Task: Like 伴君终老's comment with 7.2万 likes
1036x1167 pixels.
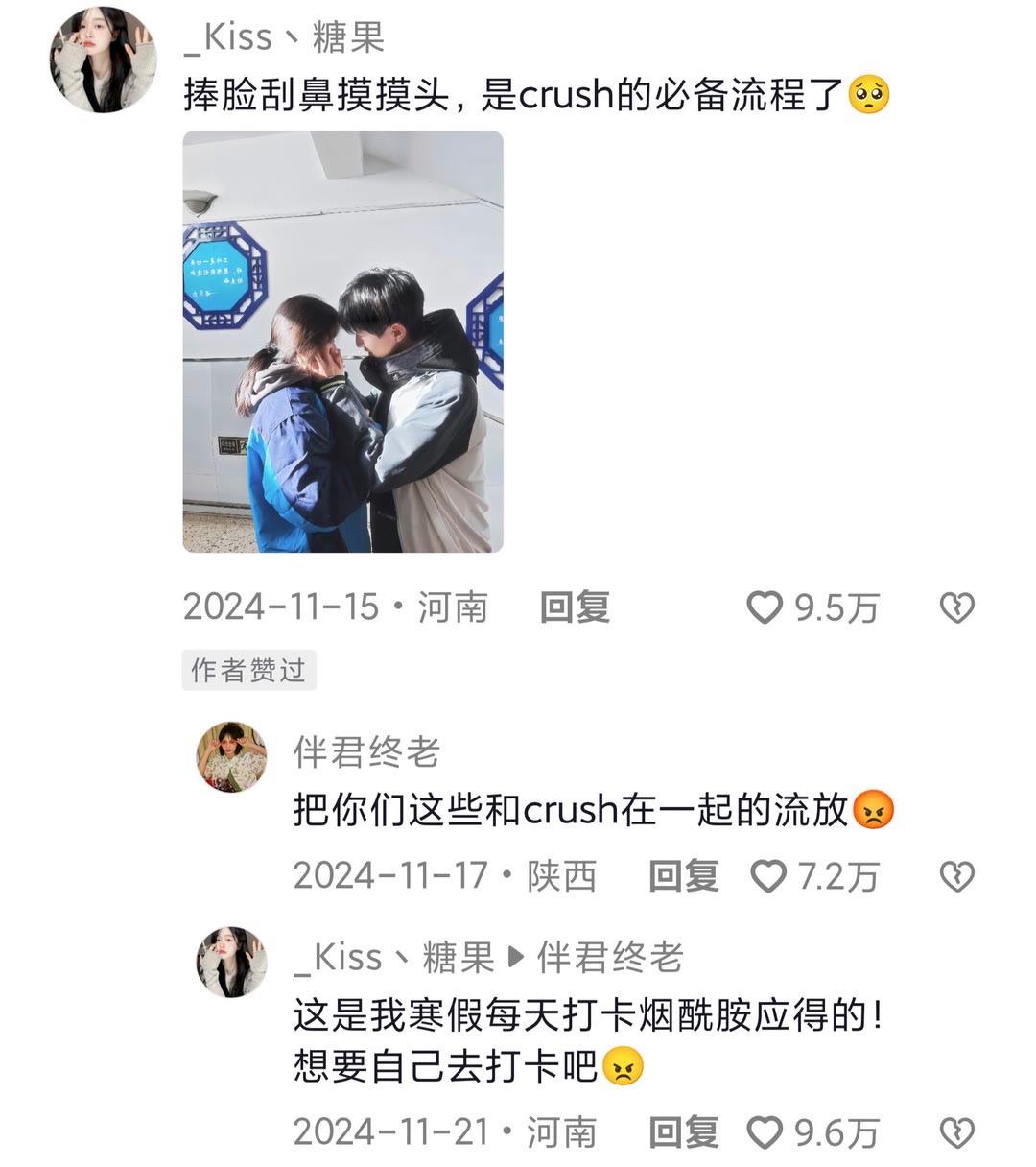Action: [x=767, y=875]
